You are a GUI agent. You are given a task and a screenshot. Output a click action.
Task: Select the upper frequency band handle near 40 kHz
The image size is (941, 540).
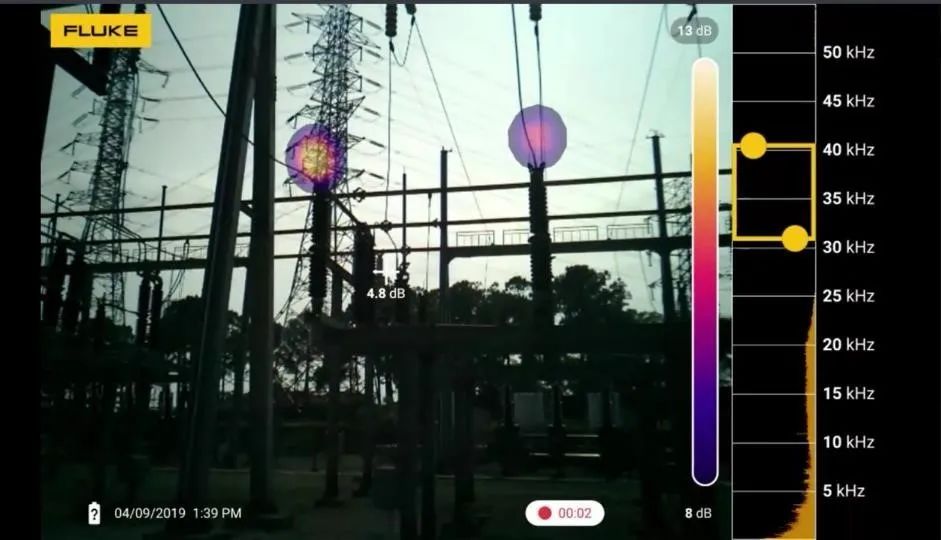(x=753, y=146)
